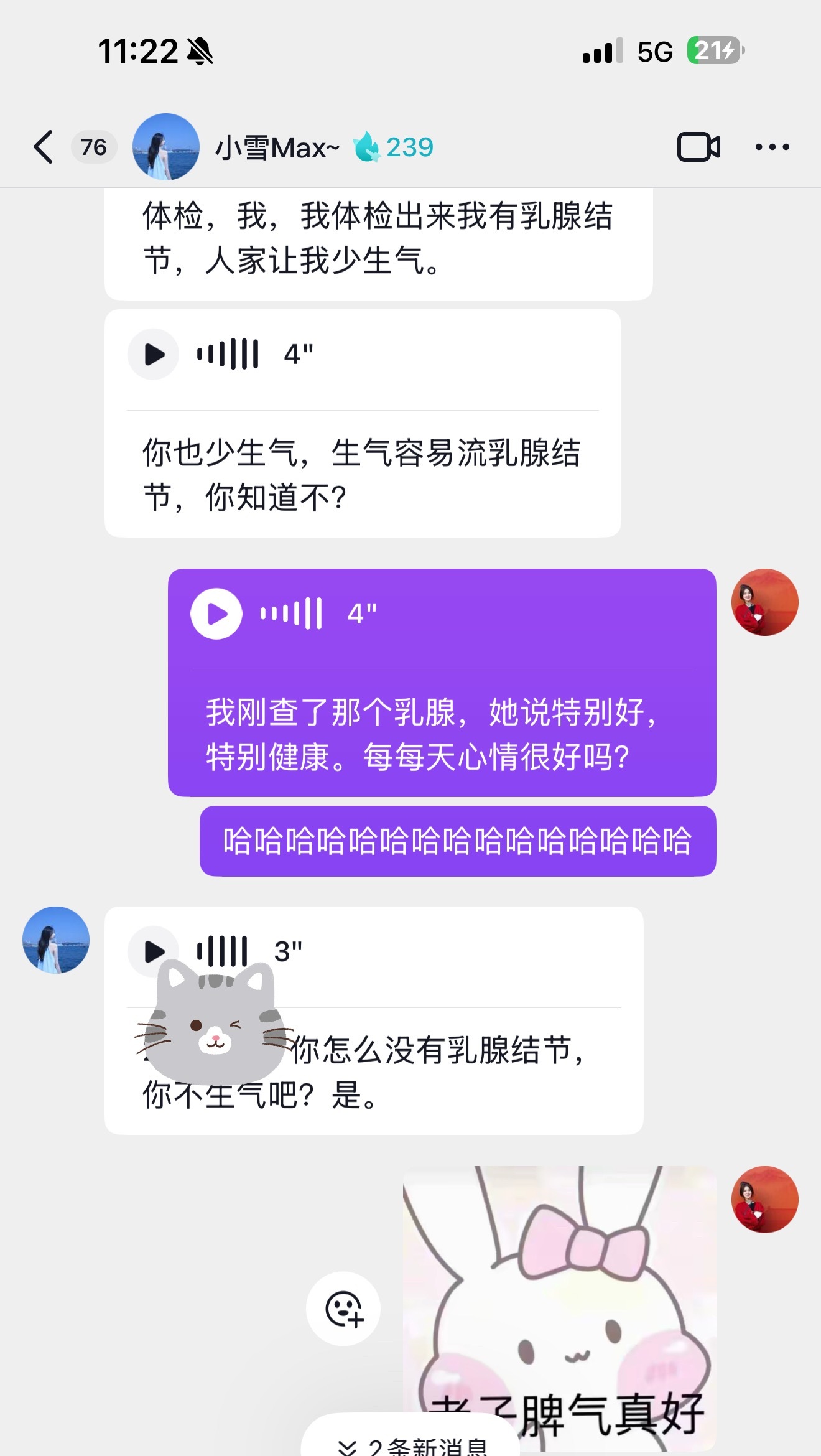The image size is (821, 1456).
Task: Tap the back chevron to leave the chat
Action: 42,147
